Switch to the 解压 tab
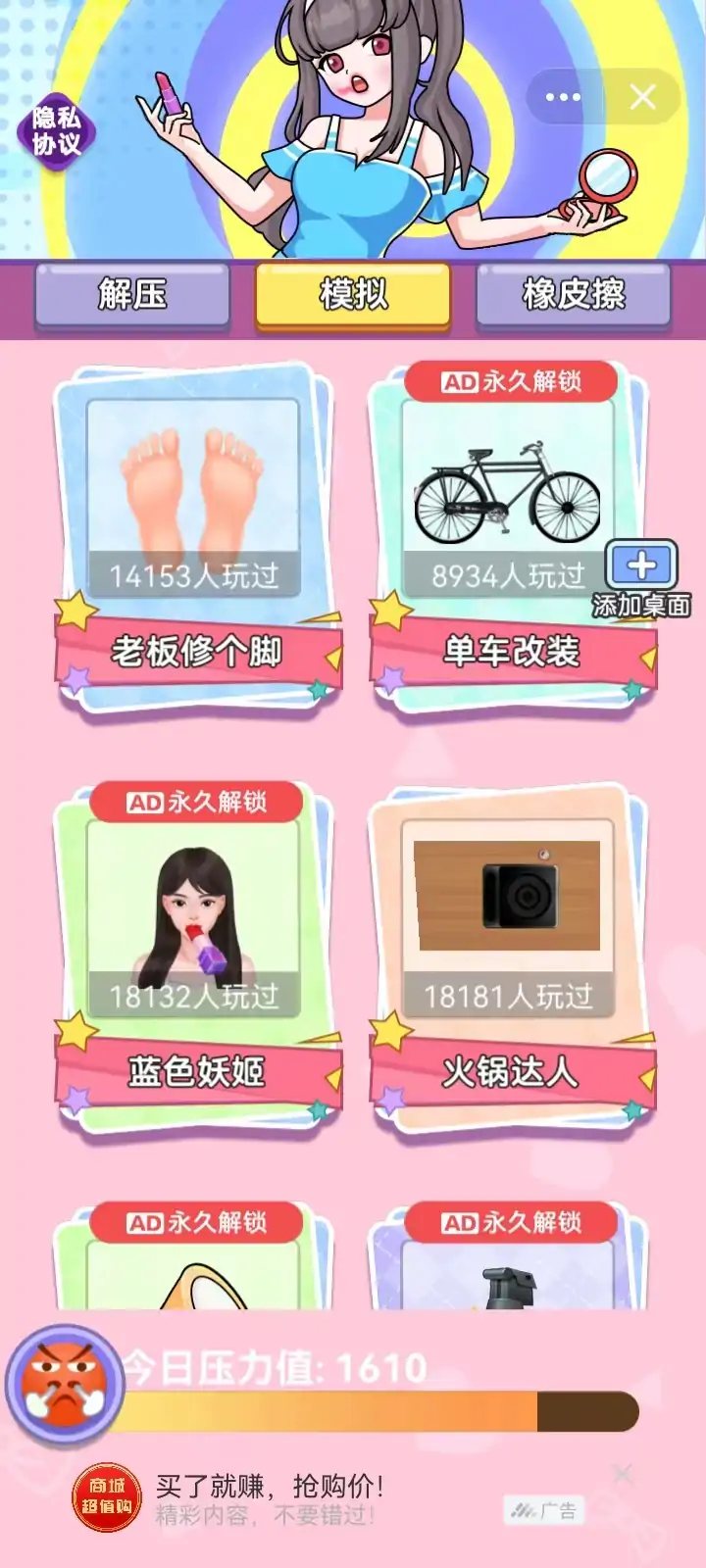 132,294
